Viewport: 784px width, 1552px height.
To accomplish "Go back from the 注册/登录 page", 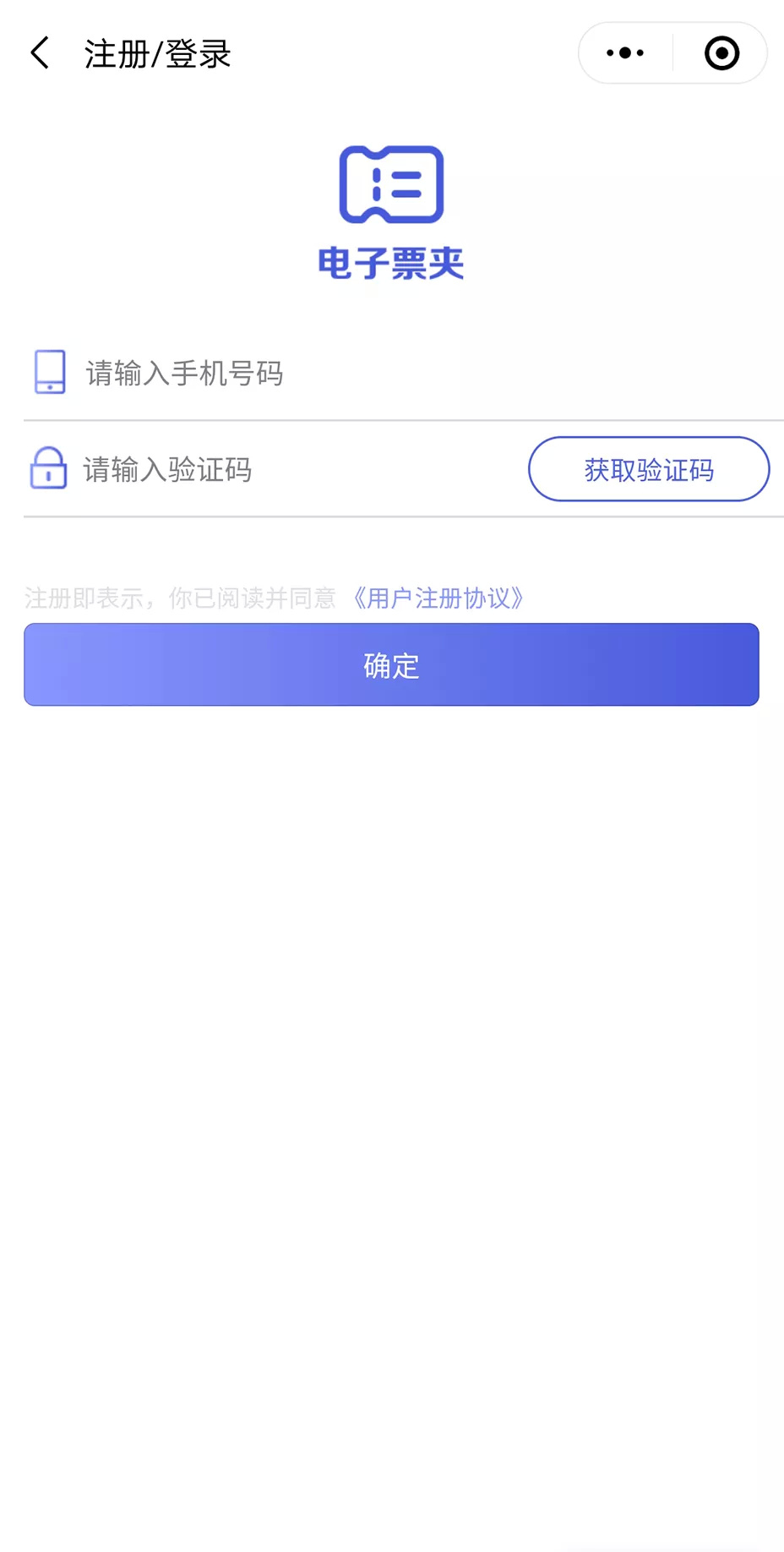I will (x=40, y=53).
